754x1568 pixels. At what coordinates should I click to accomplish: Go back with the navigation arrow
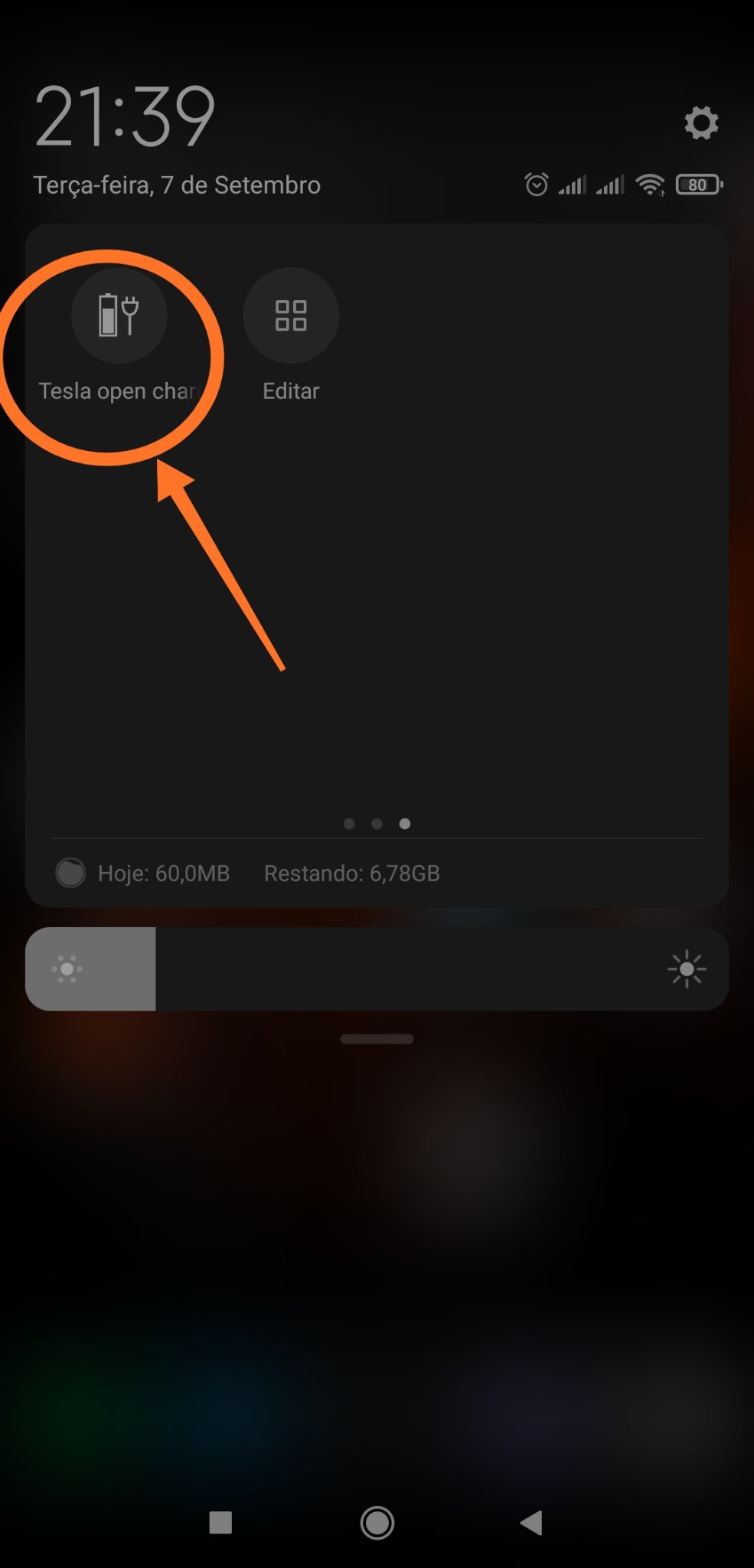click(x=531, y=1523)
